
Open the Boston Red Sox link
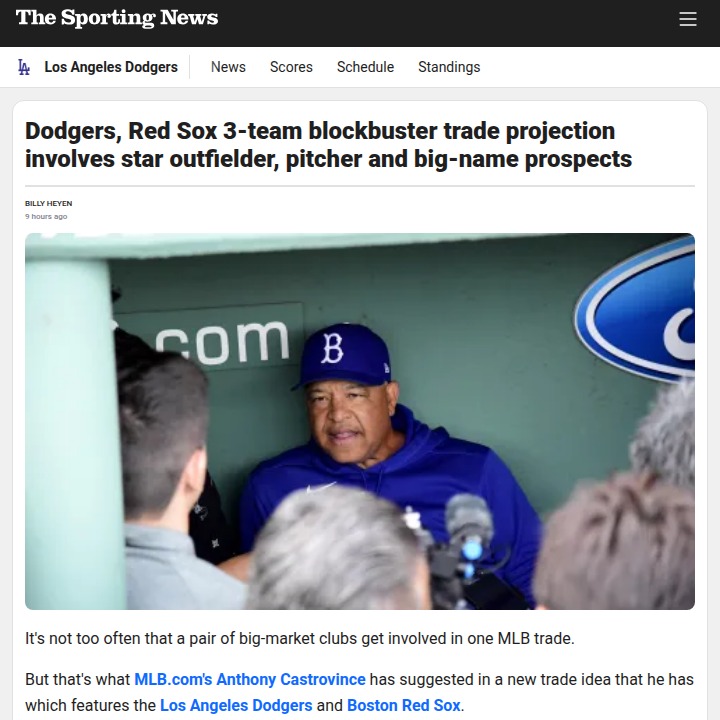point(404,705)
